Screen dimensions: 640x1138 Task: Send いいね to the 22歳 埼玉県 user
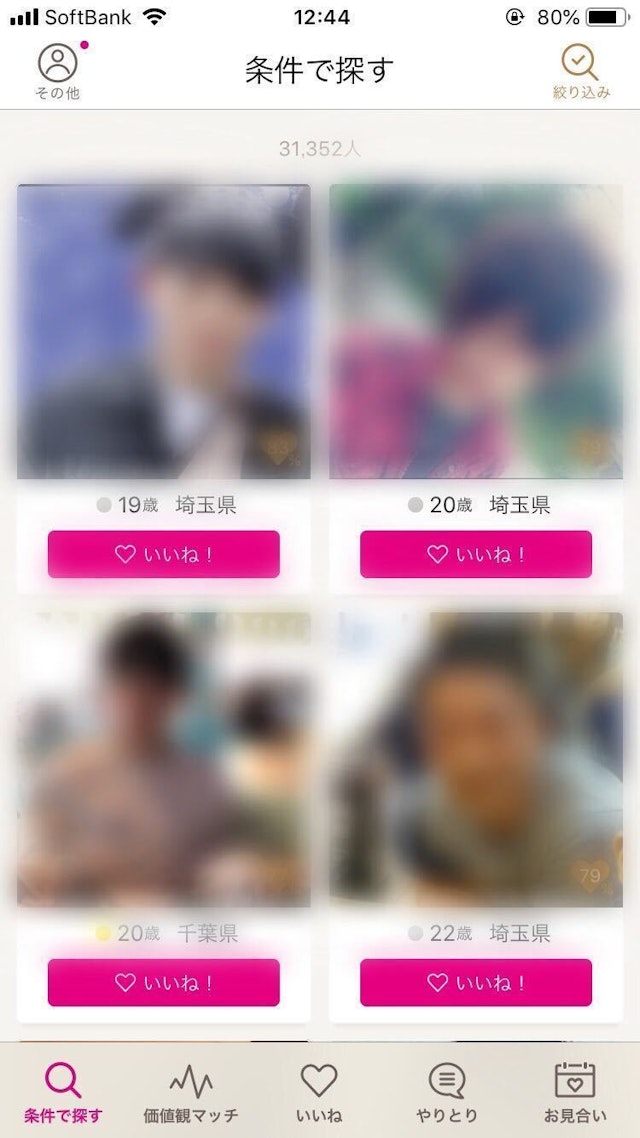pyautogui.click(x=476, y=982)
